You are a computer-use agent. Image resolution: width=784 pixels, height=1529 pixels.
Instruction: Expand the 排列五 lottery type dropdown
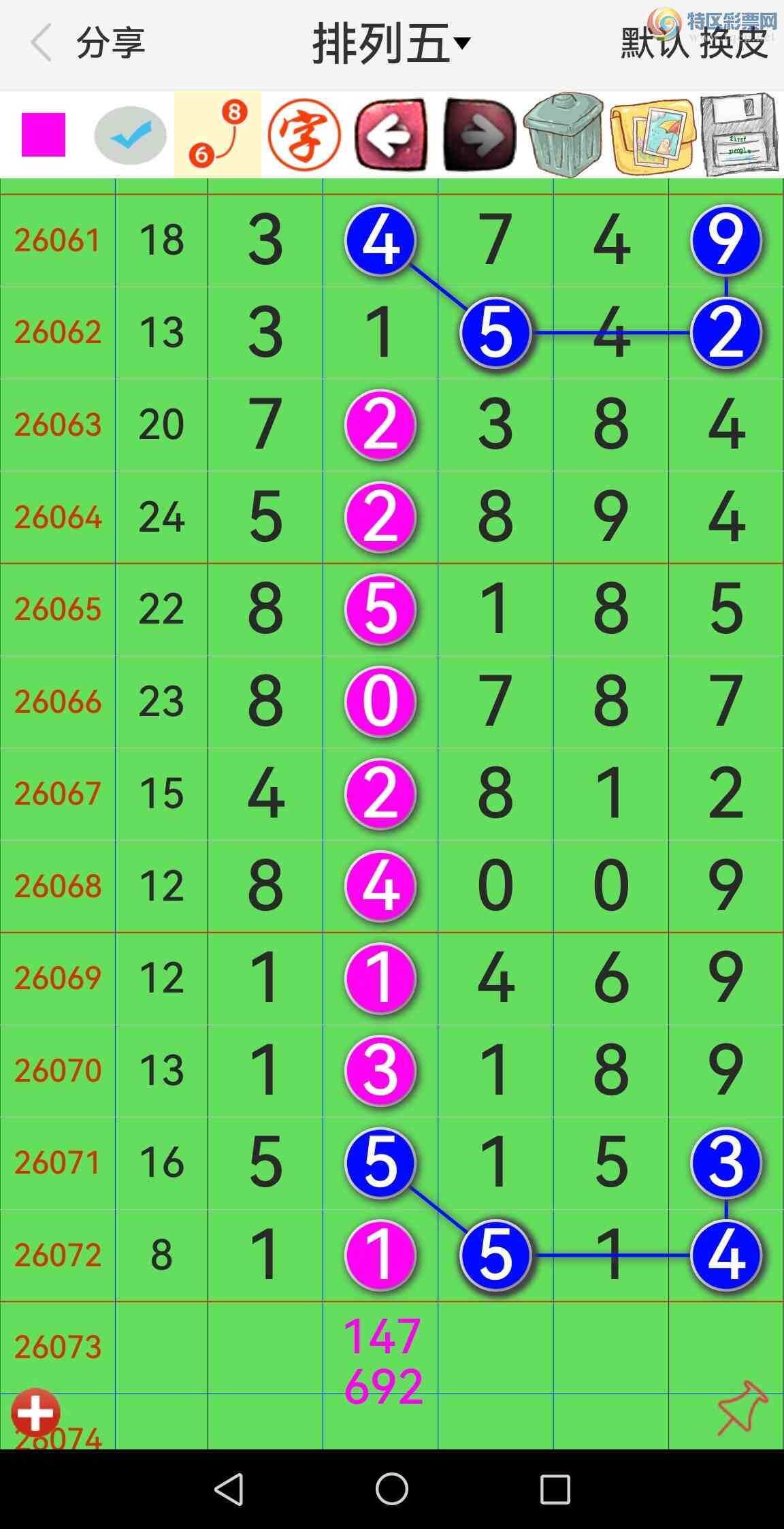(x=391, y=44)
